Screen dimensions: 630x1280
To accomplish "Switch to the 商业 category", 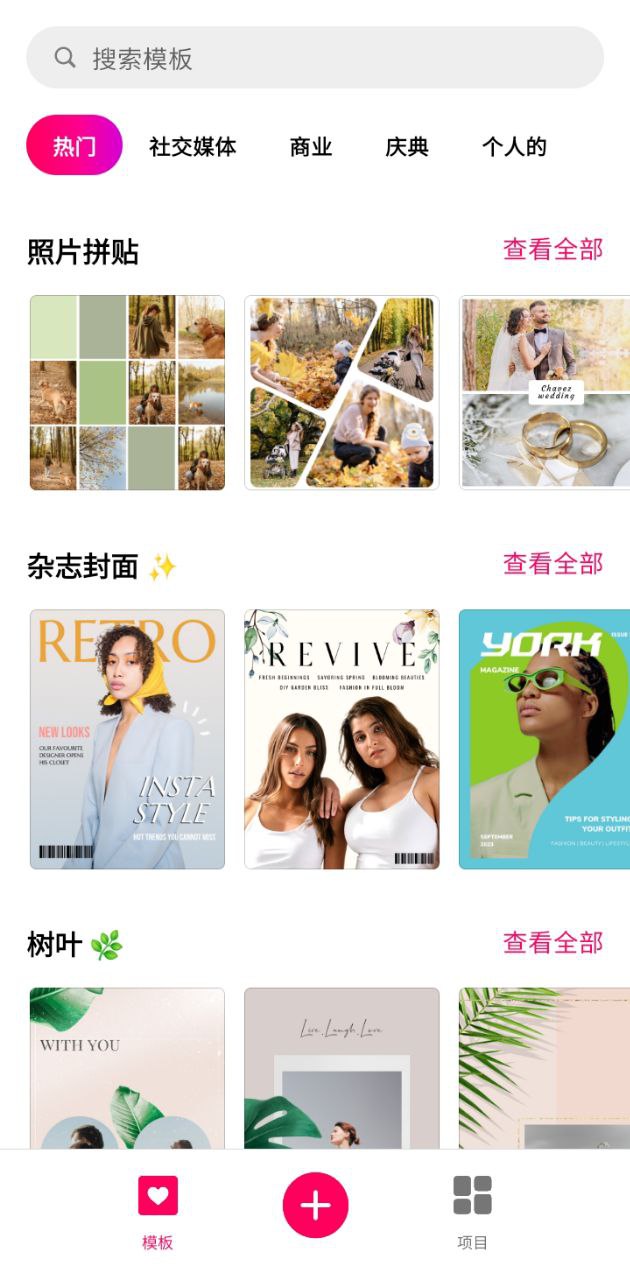I will tap(310, 146).
